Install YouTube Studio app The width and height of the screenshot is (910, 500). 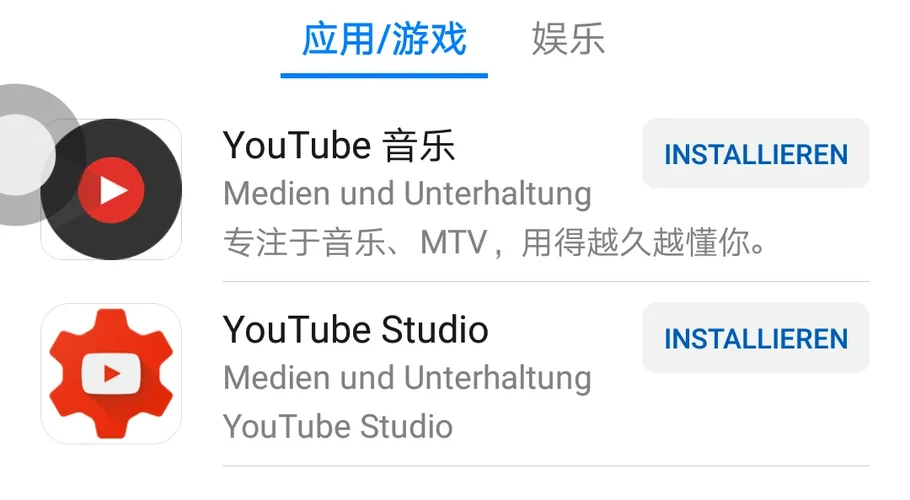(755, 338)
